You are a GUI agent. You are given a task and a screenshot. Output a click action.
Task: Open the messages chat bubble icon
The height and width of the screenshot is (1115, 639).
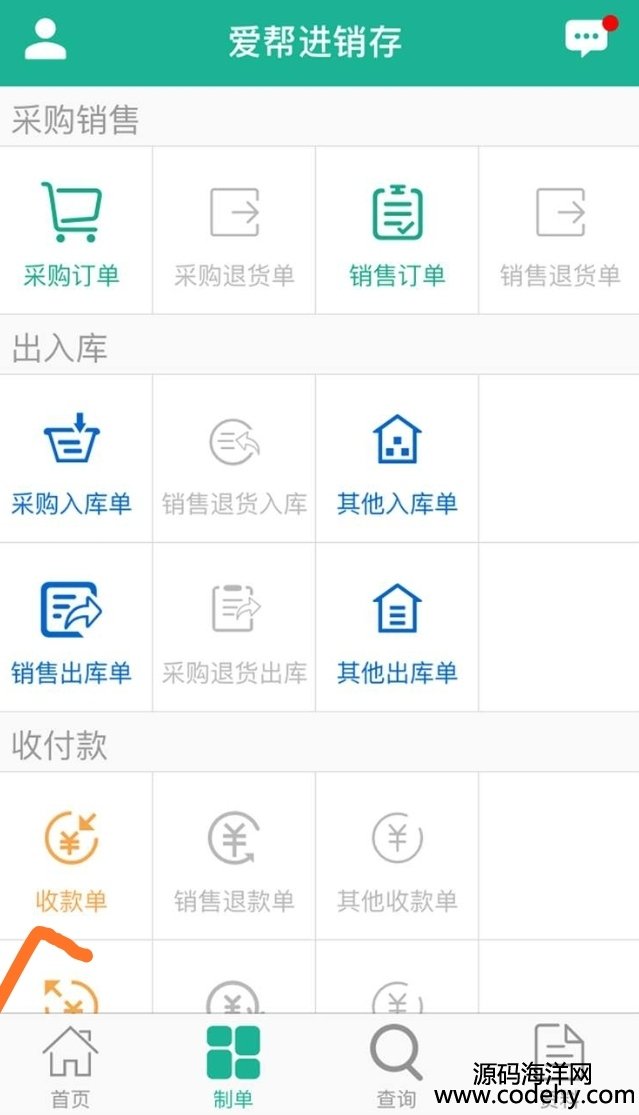tap(587, 38)
